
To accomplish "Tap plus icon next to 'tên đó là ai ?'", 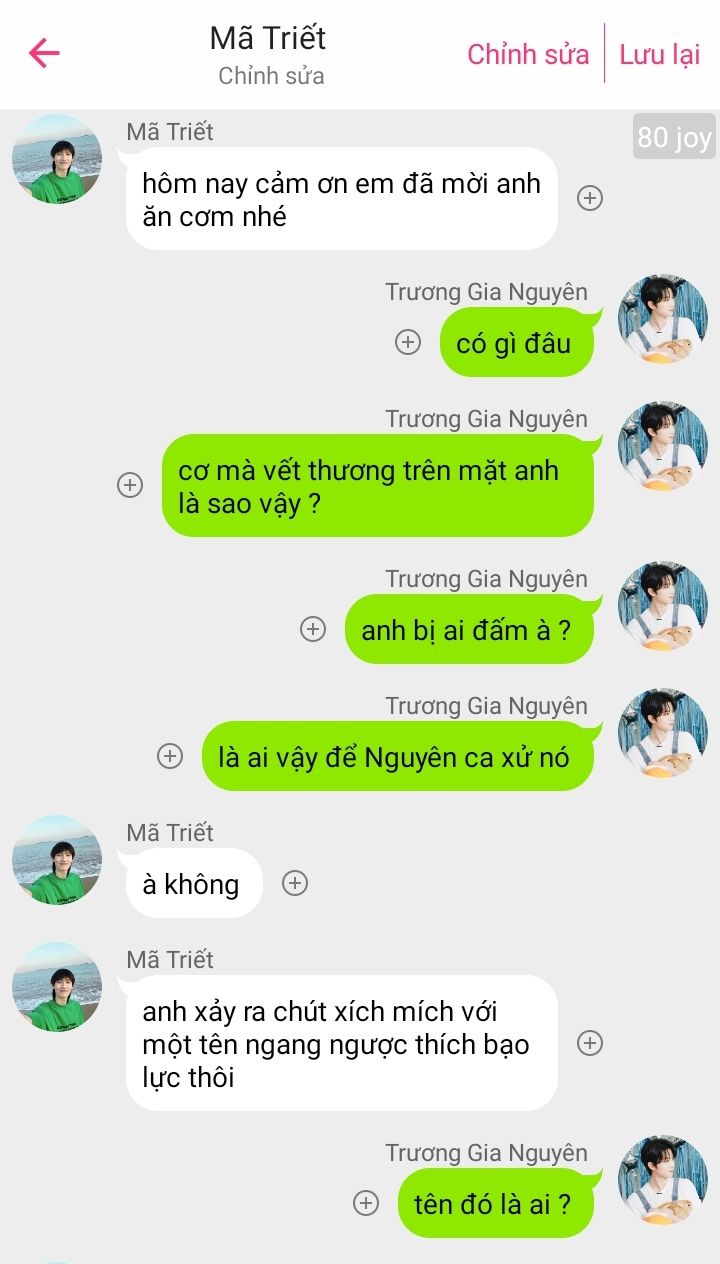I will (x=366, y=1203).
